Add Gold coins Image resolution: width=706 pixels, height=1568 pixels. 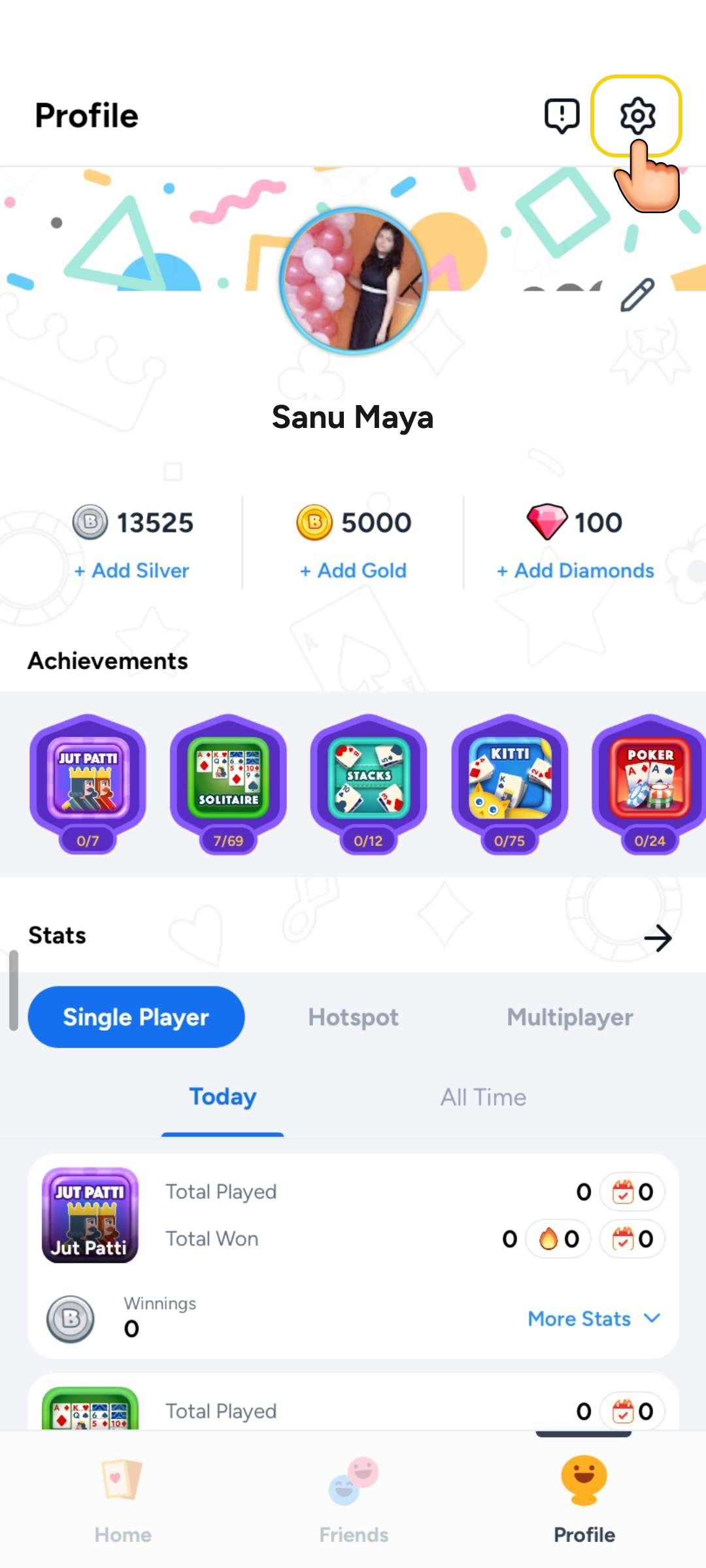[353, 570]
